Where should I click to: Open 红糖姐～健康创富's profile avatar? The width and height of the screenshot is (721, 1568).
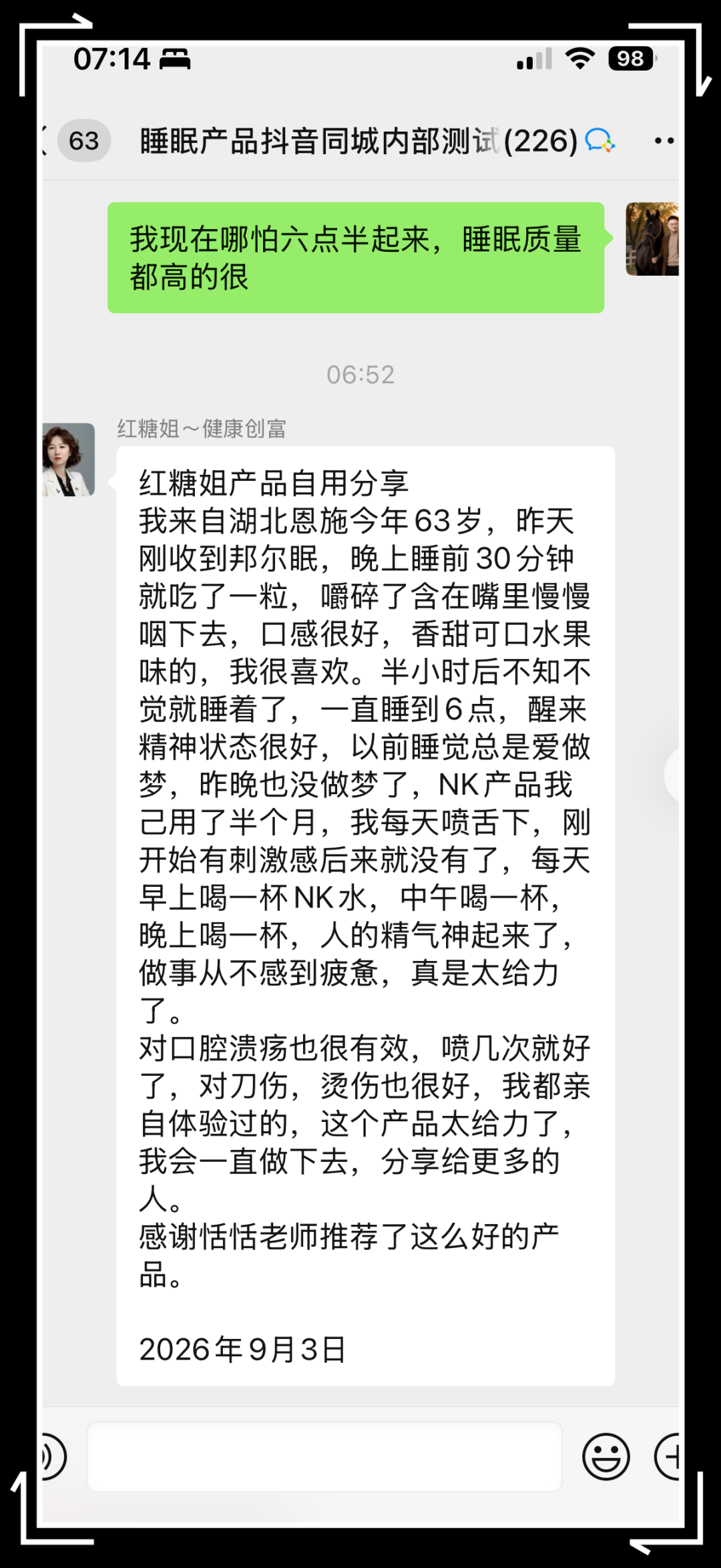click(x=69, y=459)
